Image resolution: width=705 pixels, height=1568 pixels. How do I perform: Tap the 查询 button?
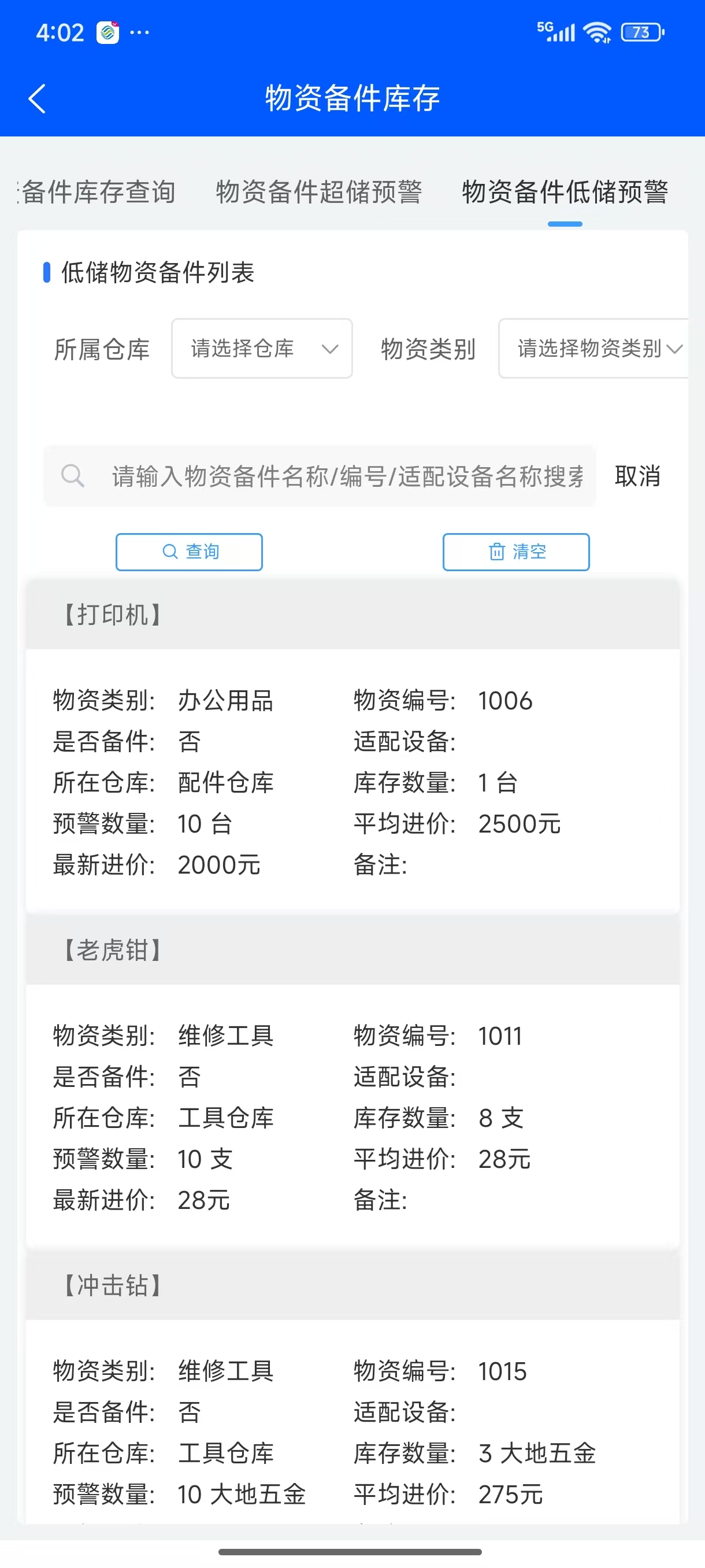point(189,552)
